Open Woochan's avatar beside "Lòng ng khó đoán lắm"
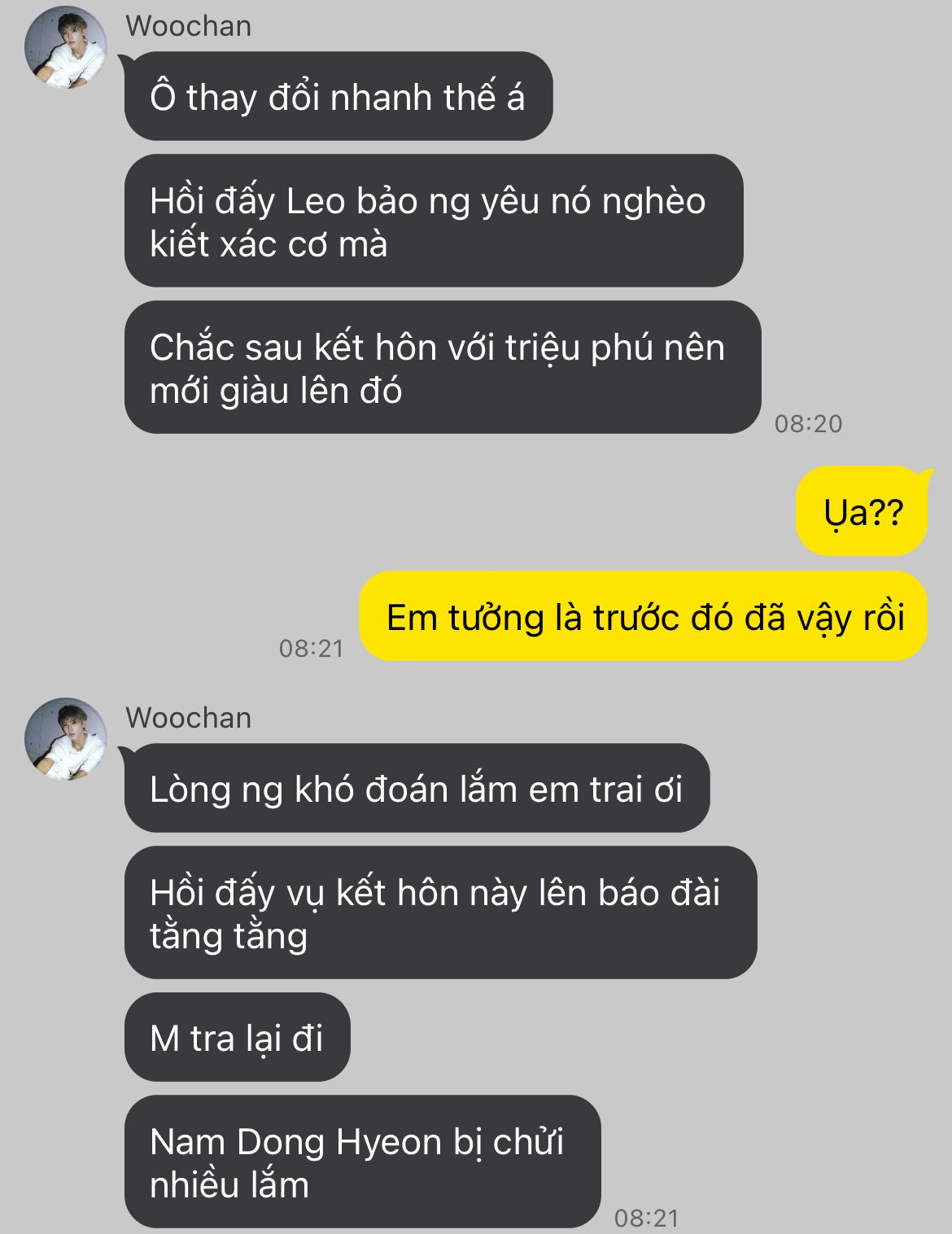This screenshot has width=952, height=1234. [x=66, y=739]
